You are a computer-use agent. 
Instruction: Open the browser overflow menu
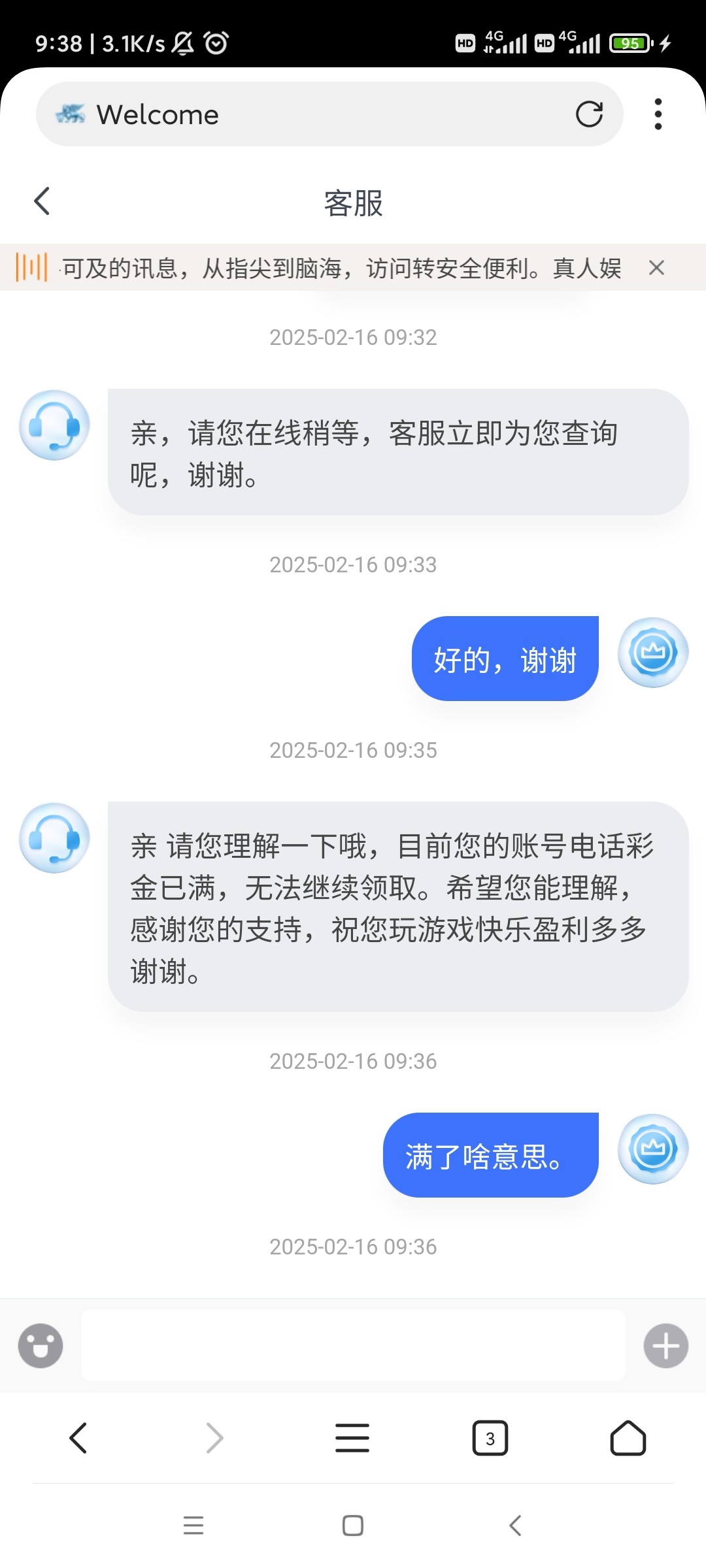click(658, 114)
